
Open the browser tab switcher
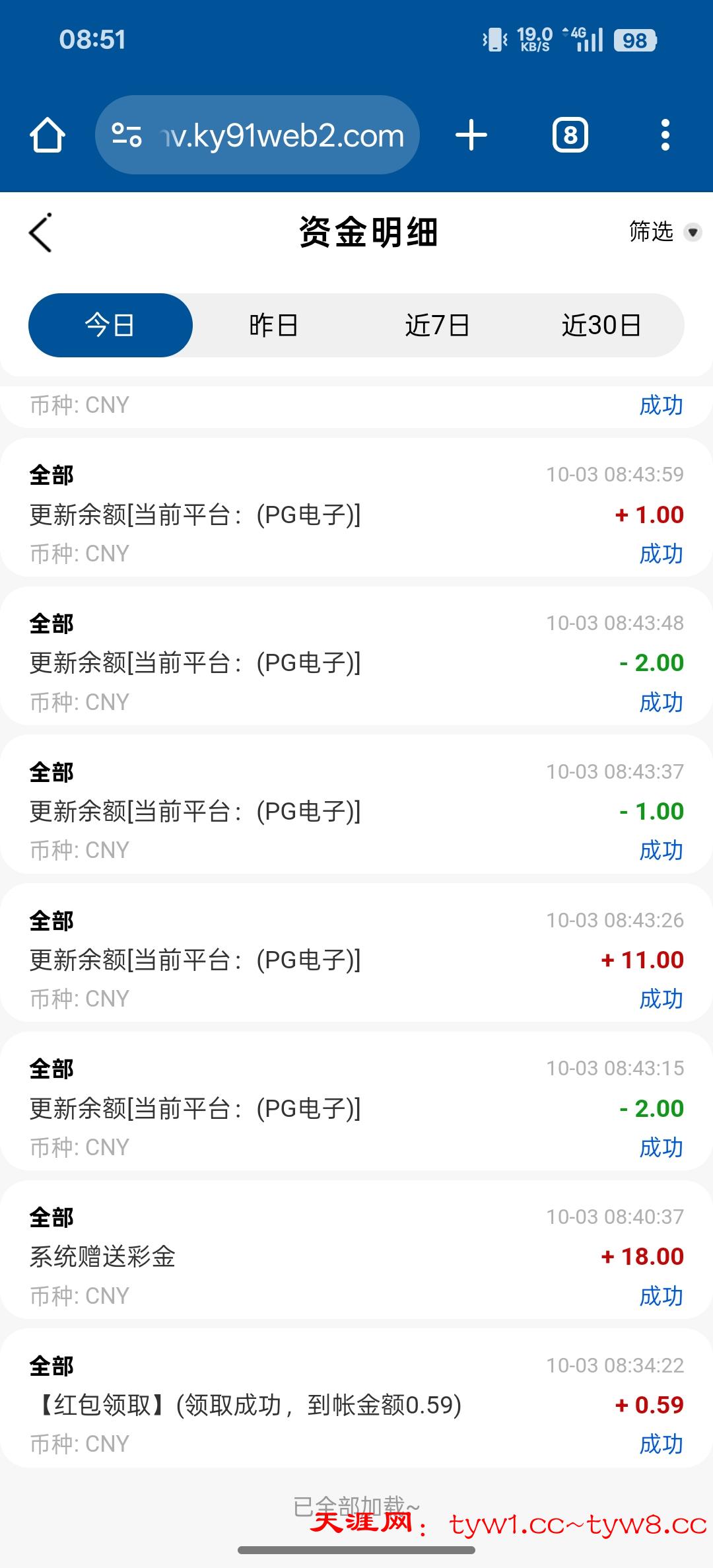point(570,135)
